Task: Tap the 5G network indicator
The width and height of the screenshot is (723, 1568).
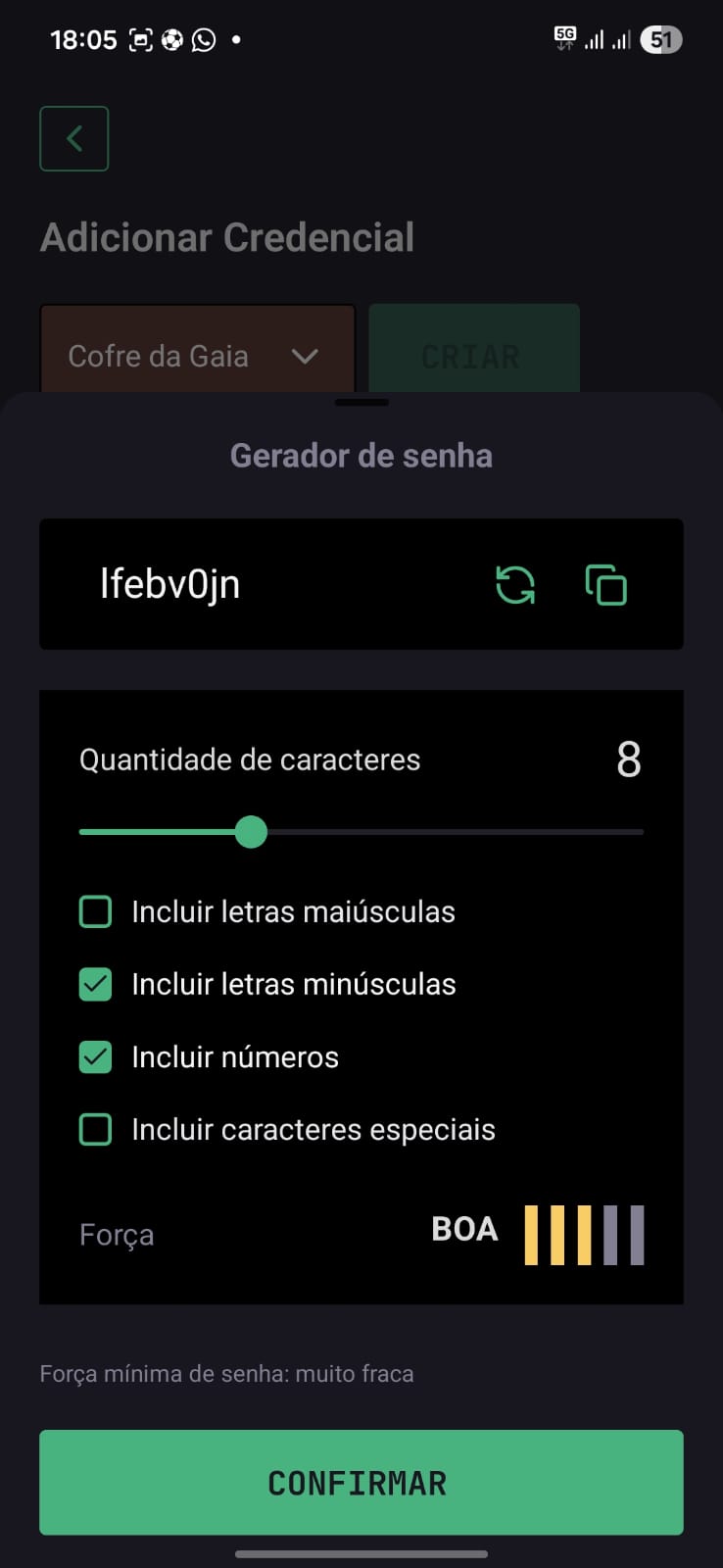Action: click(565, 39)
